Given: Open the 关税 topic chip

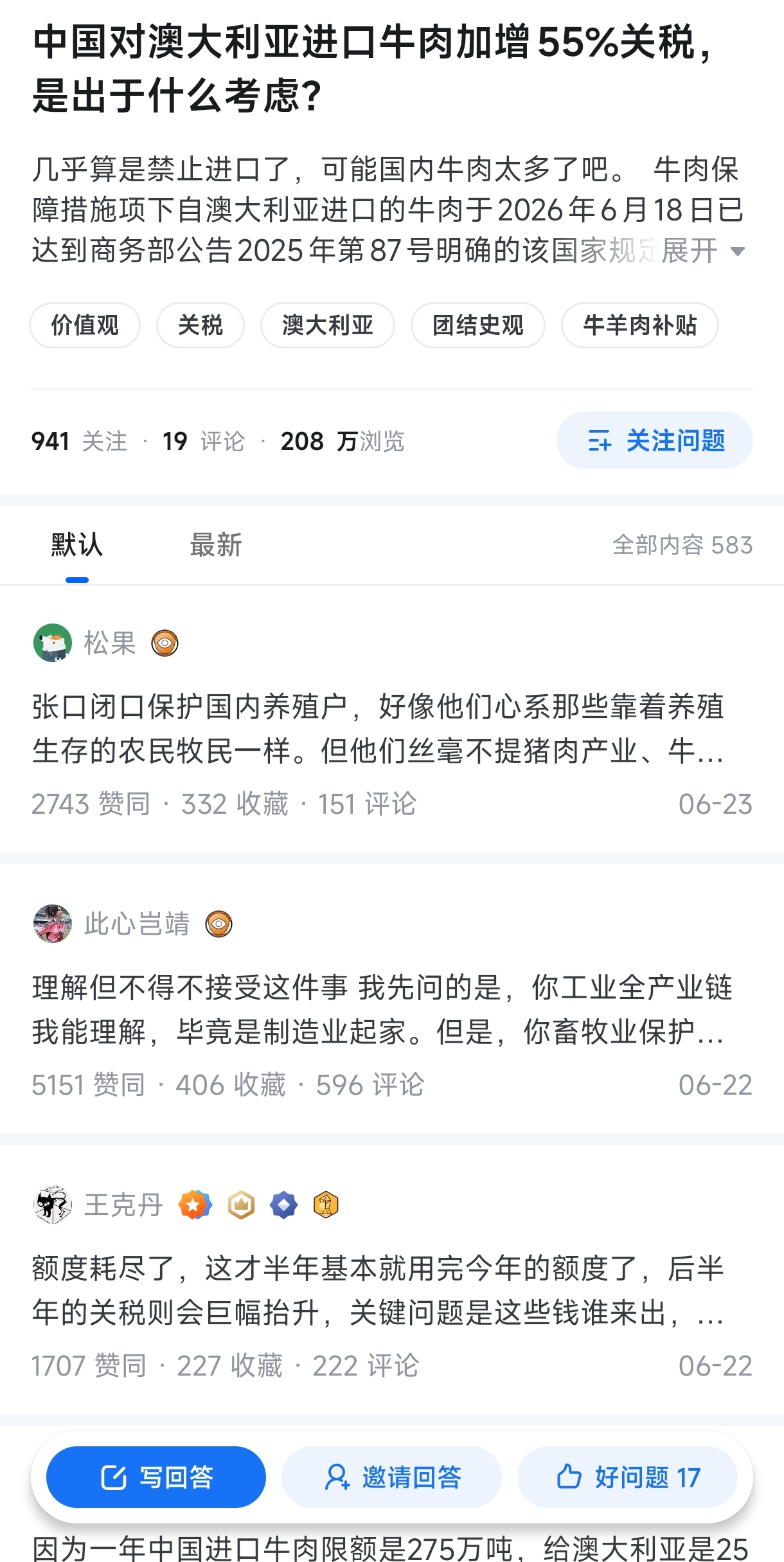Looking at the screenshot, I should (200, 325).
